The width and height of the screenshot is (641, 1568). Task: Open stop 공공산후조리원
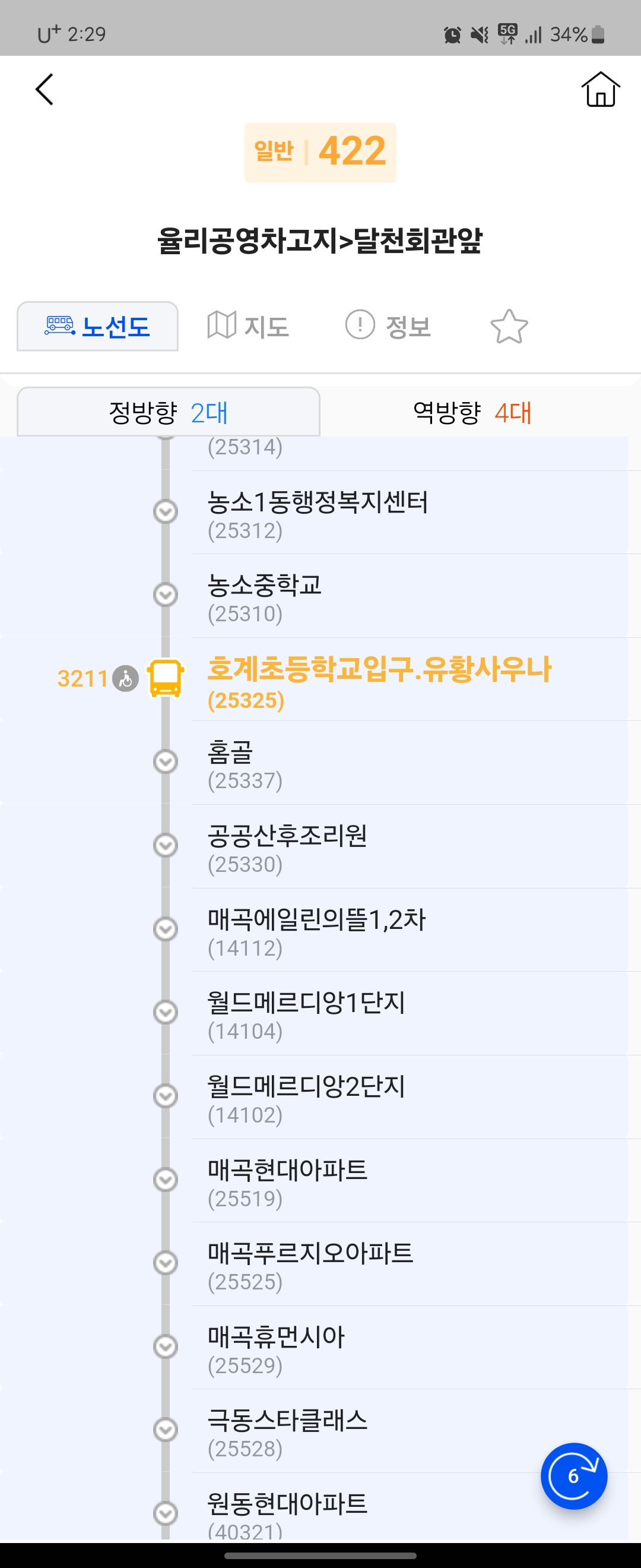point(287,848)
